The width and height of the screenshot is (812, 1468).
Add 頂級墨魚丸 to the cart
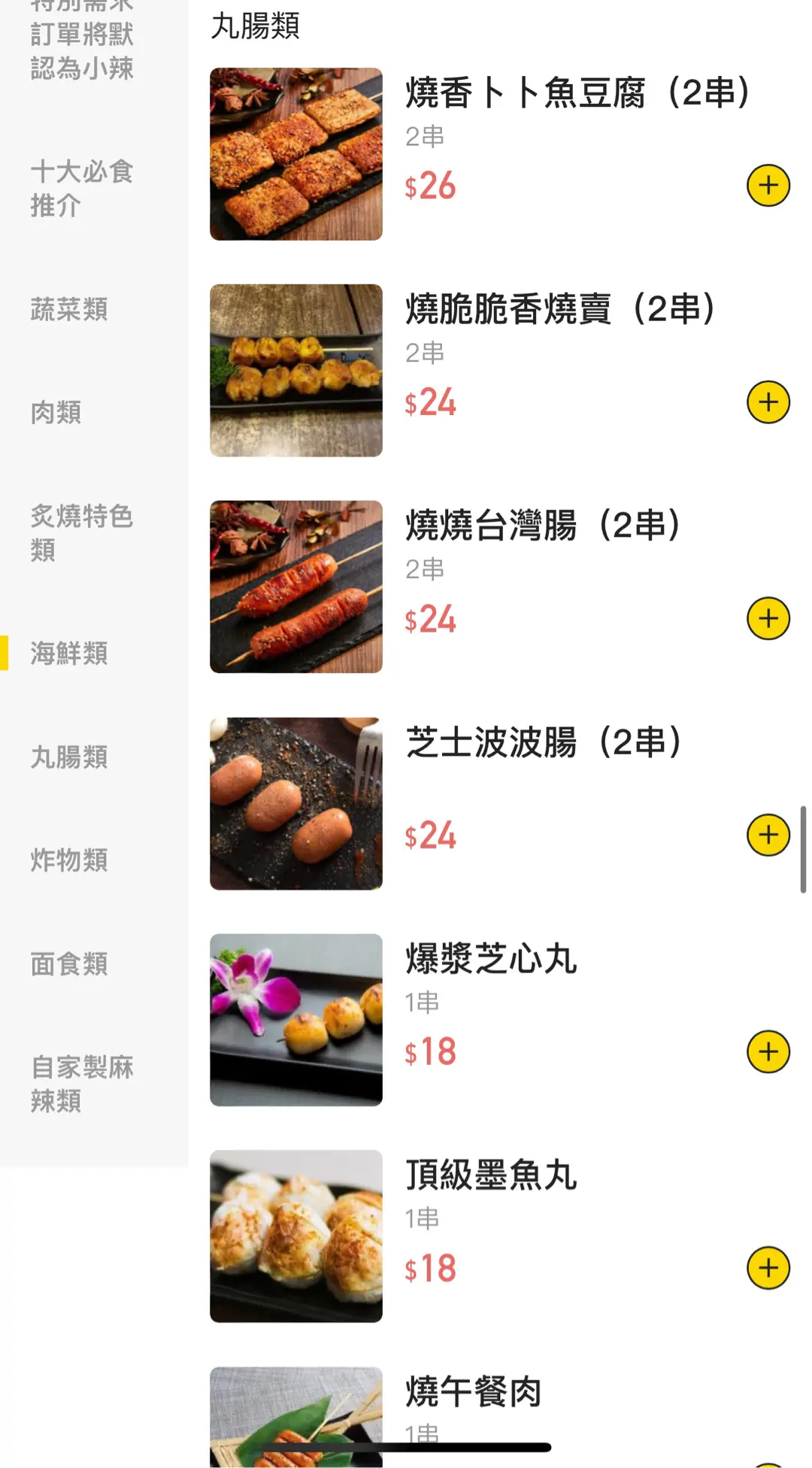point(768,1268)
